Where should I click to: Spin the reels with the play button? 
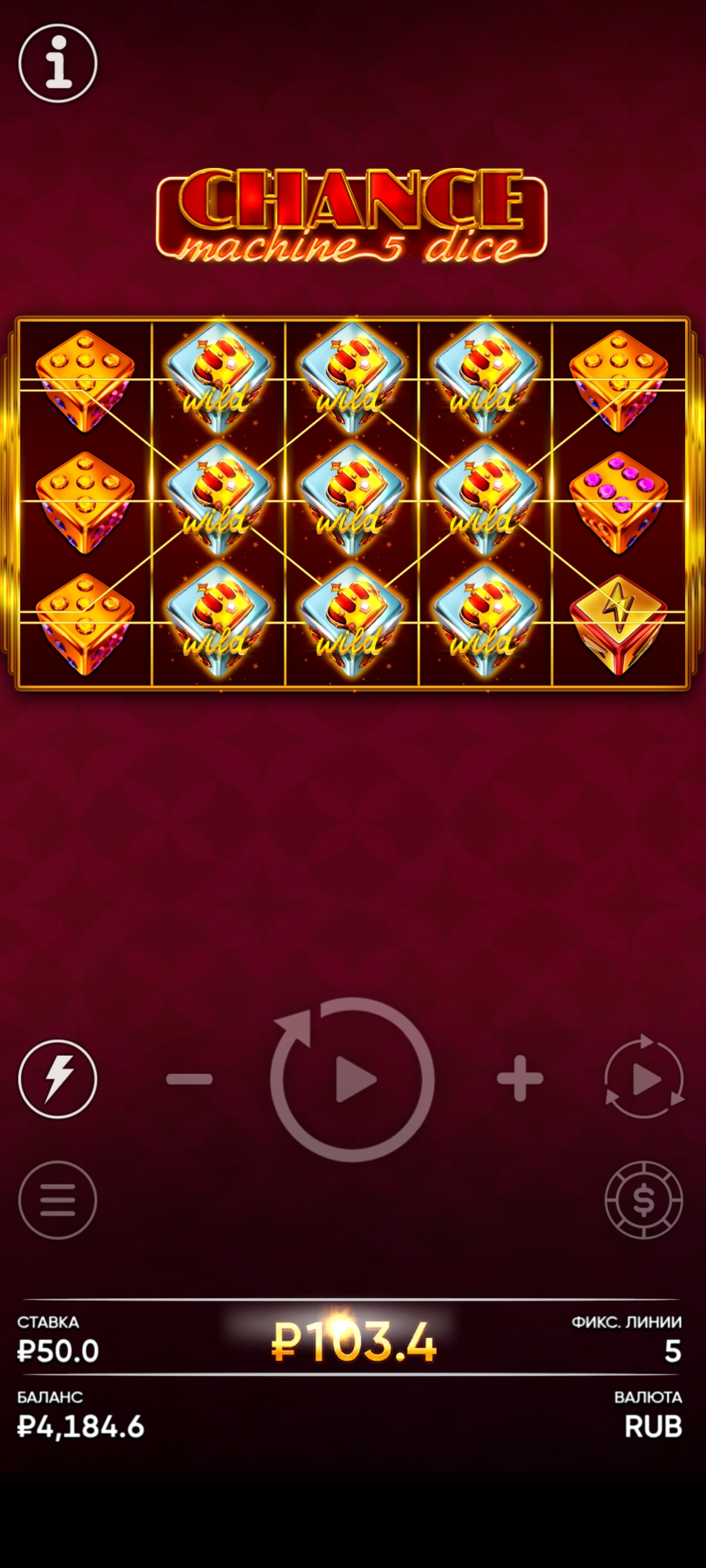(352, 1079)
